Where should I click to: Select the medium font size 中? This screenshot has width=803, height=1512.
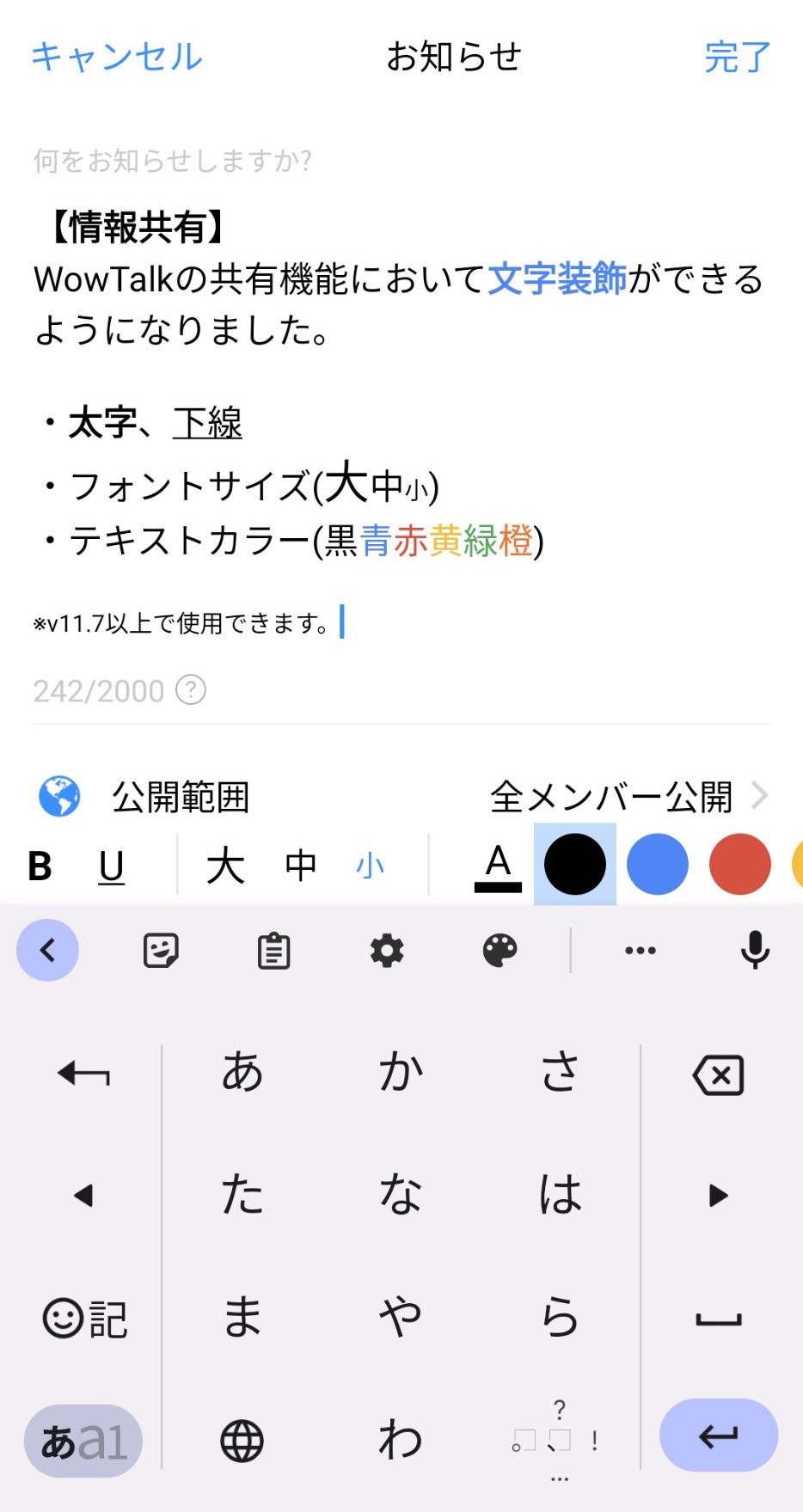[301, 866]
